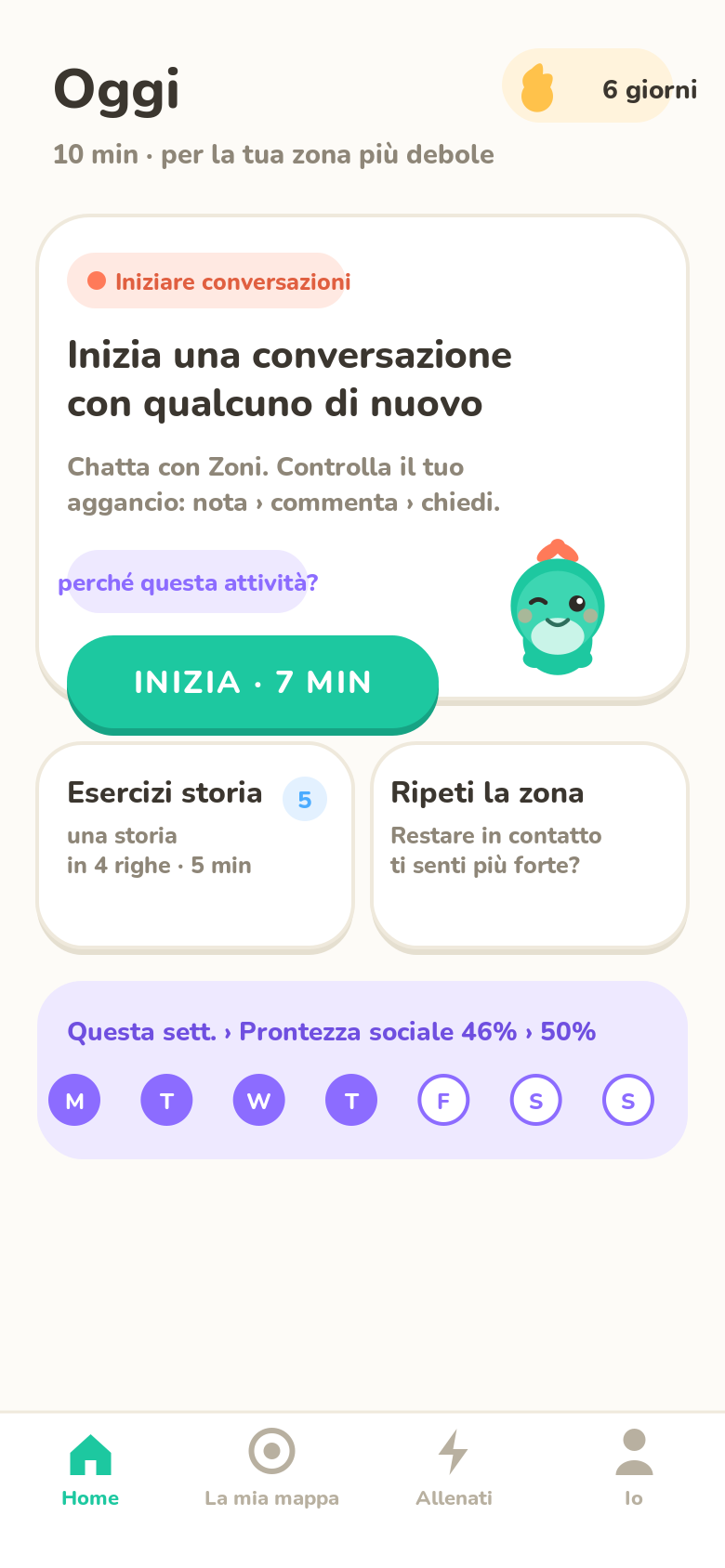Viewport: 725px width, 1568px height.
Task: Tap "perché questa attività?" chip
Action: [188, 582]
